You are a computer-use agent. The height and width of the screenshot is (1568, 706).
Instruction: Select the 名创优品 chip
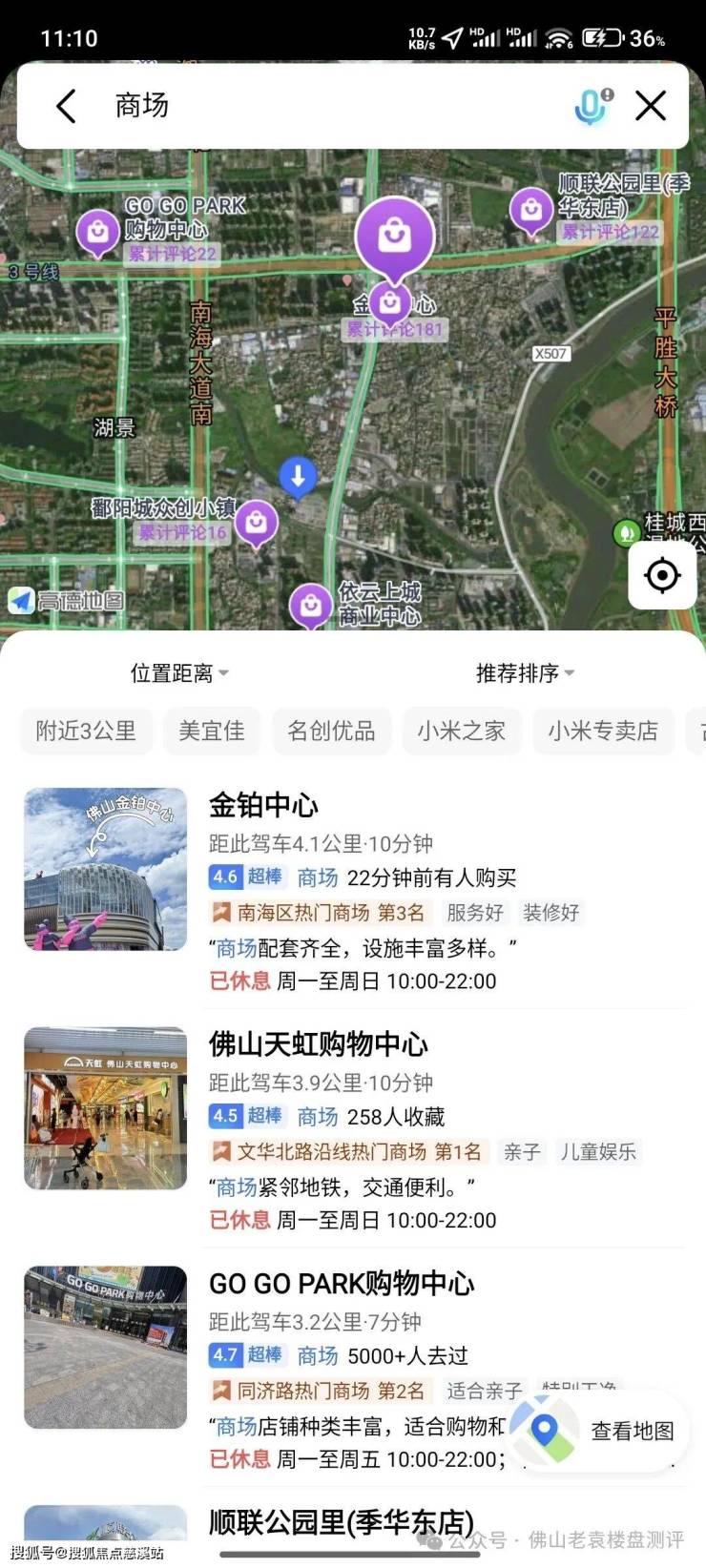(331, 731)
